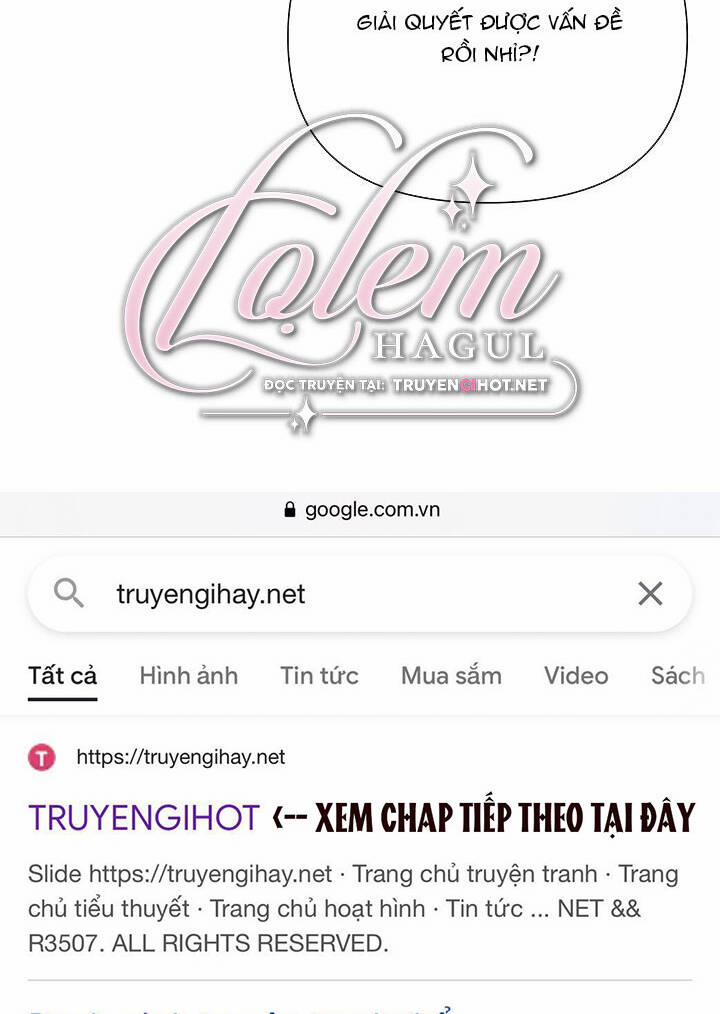
Task: Click the lock icon beside google.com.vn
Action: pyautogui.click(x=290, y=509)
